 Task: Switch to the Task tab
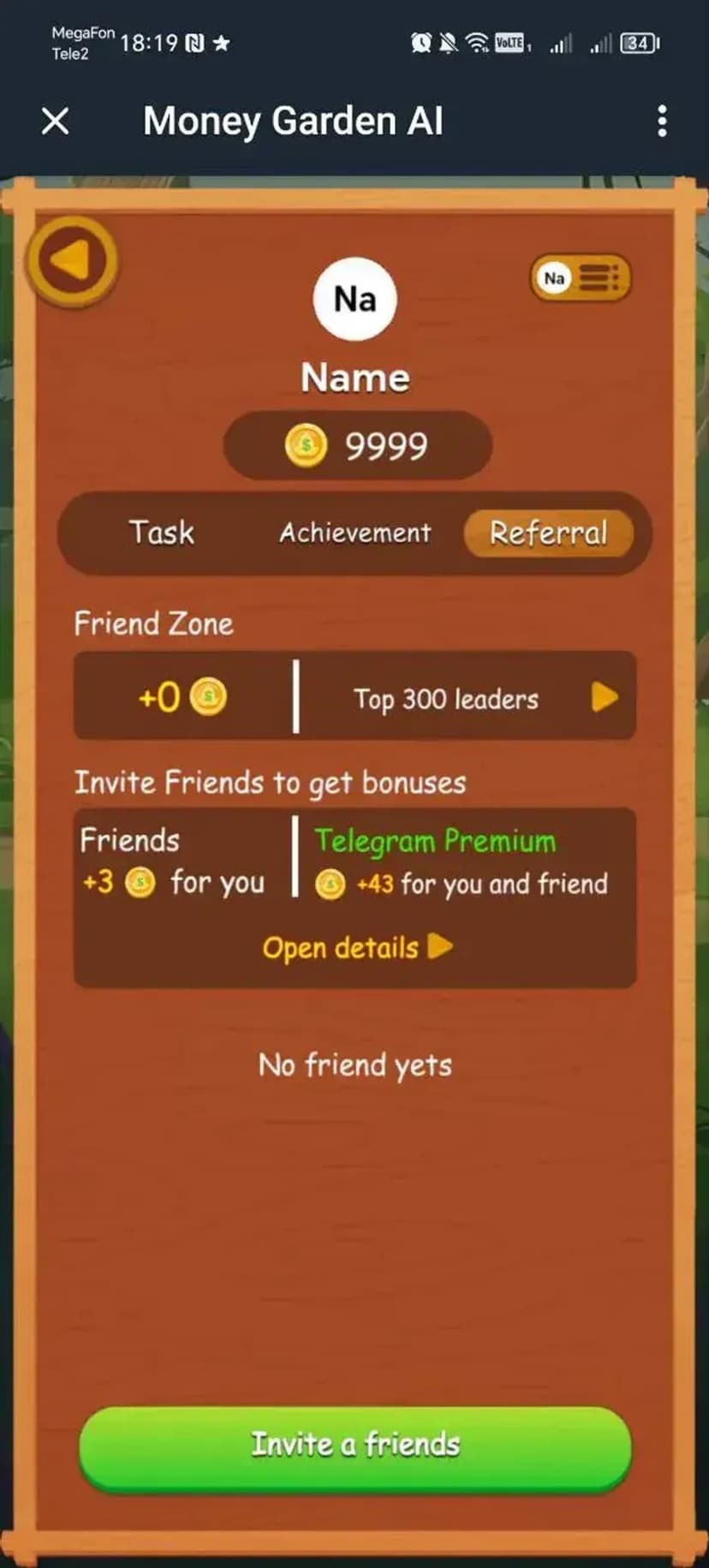tap(162, 533)
